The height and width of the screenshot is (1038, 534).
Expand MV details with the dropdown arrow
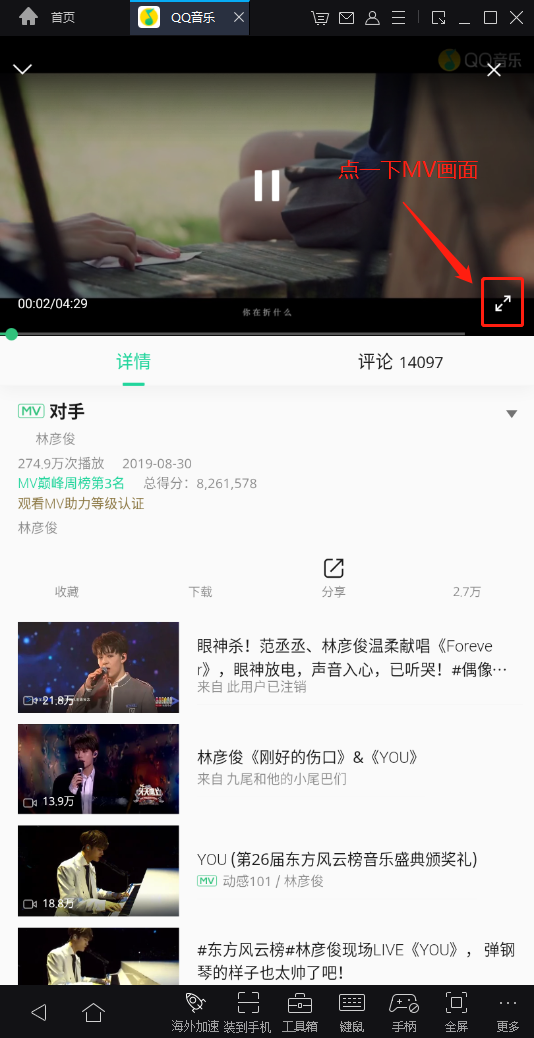pyautogui.click(x=511, y=414)
